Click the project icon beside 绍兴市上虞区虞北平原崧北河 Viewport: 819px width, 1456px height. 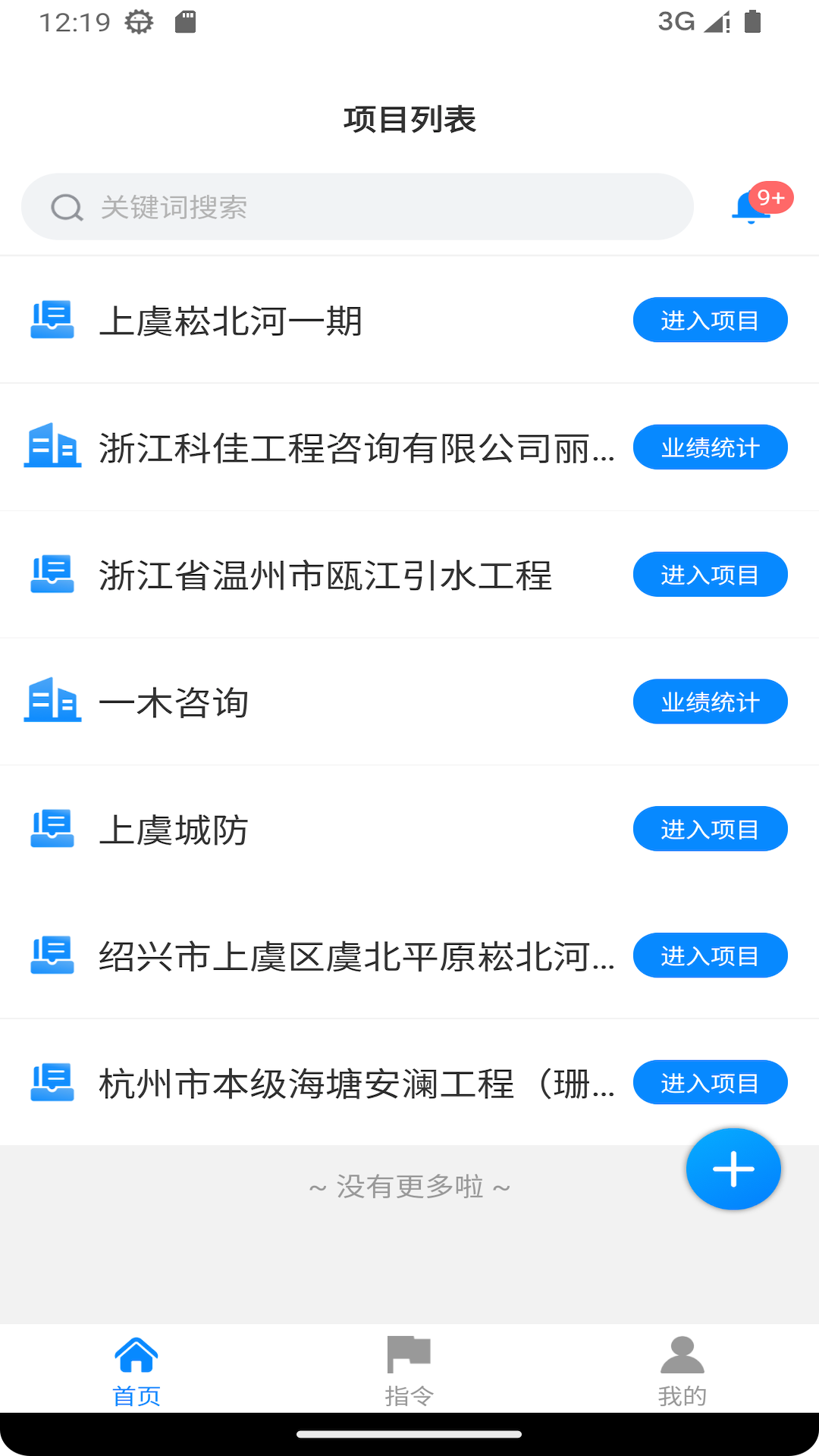click(52, 955)
